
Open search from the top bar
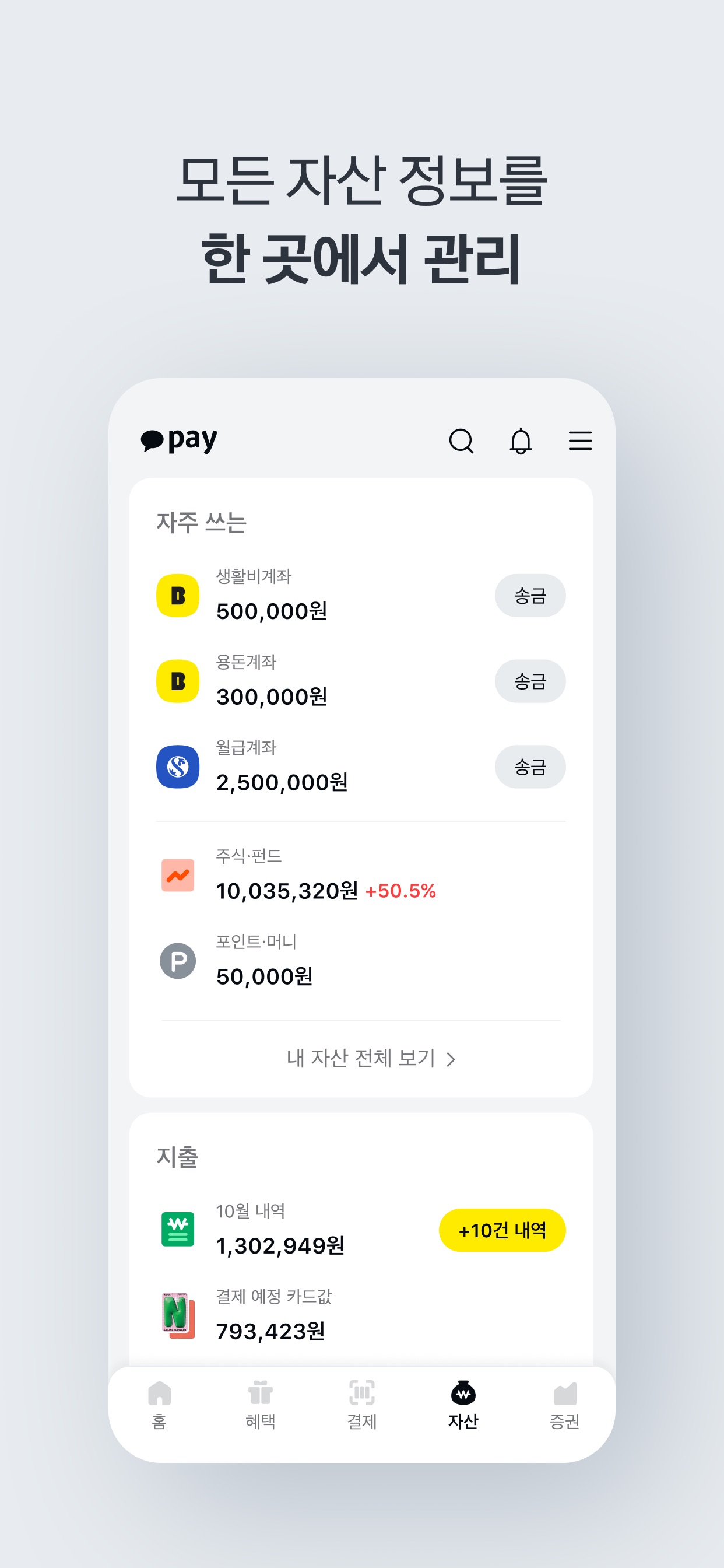click(x=461, y=440)
